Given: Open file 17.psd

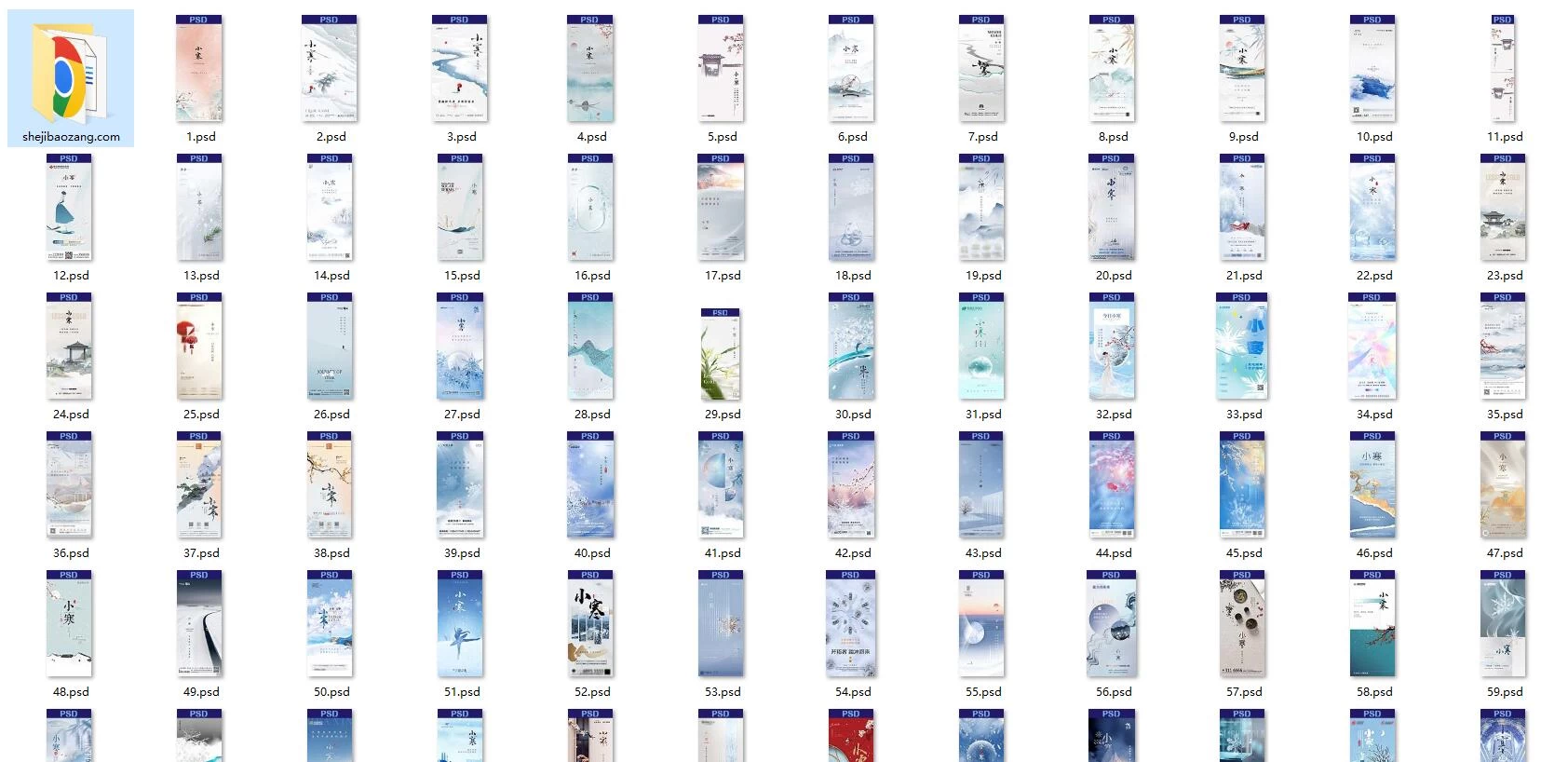Looking at the screenshot, I should (x=721, y=207).
